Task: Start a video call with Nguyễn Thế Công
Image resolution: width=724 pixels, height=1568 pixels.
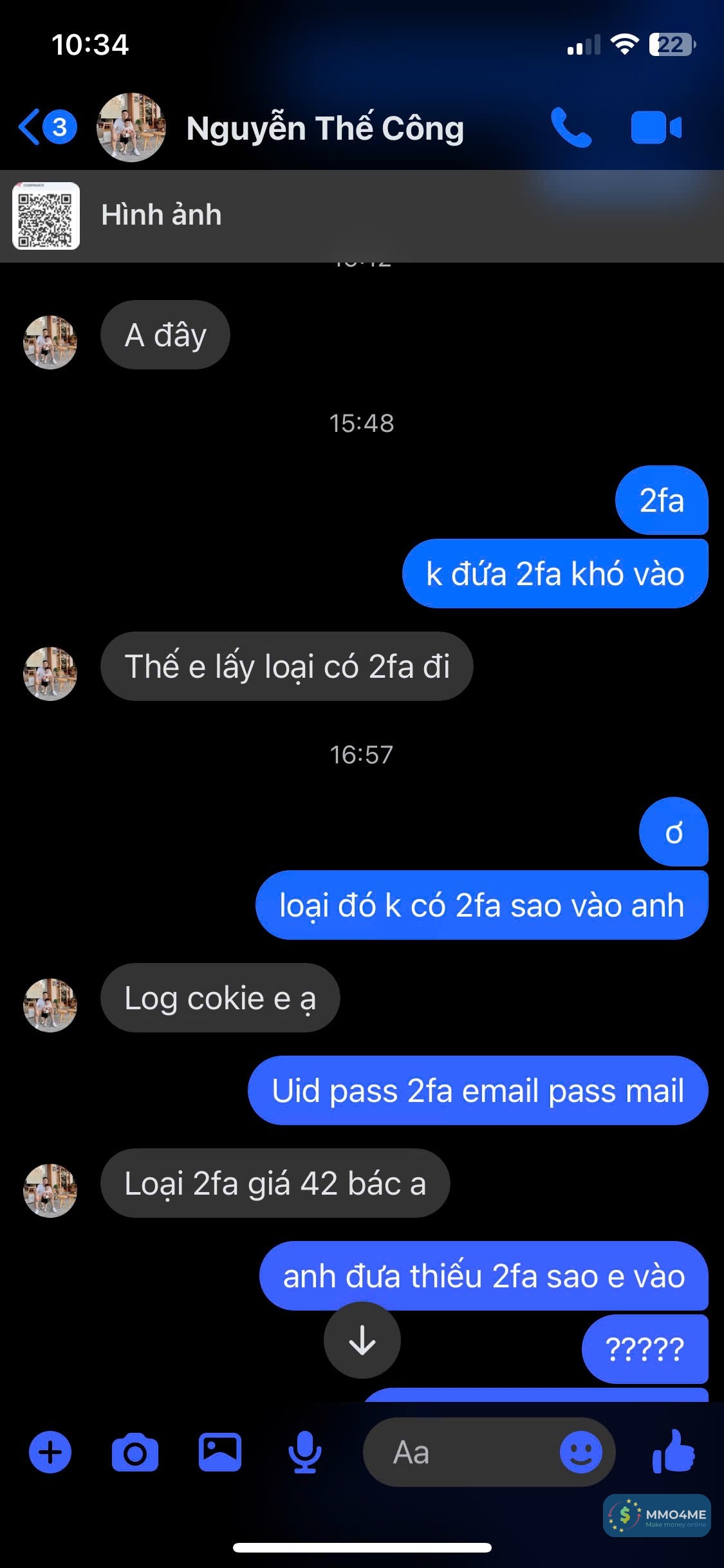Action: [x=656, y=127]
